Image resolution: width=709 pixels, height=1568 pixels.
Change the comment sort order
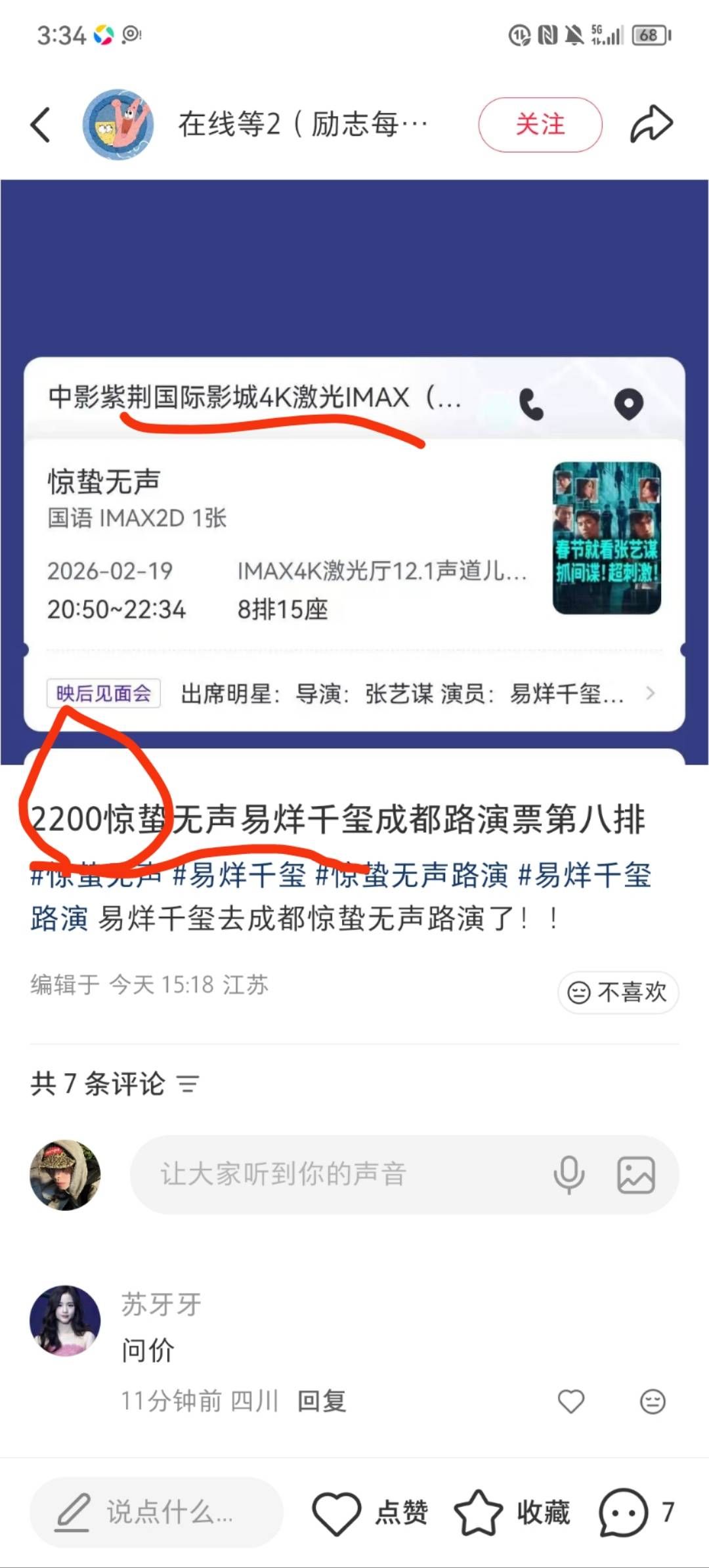click(188, 1084)
